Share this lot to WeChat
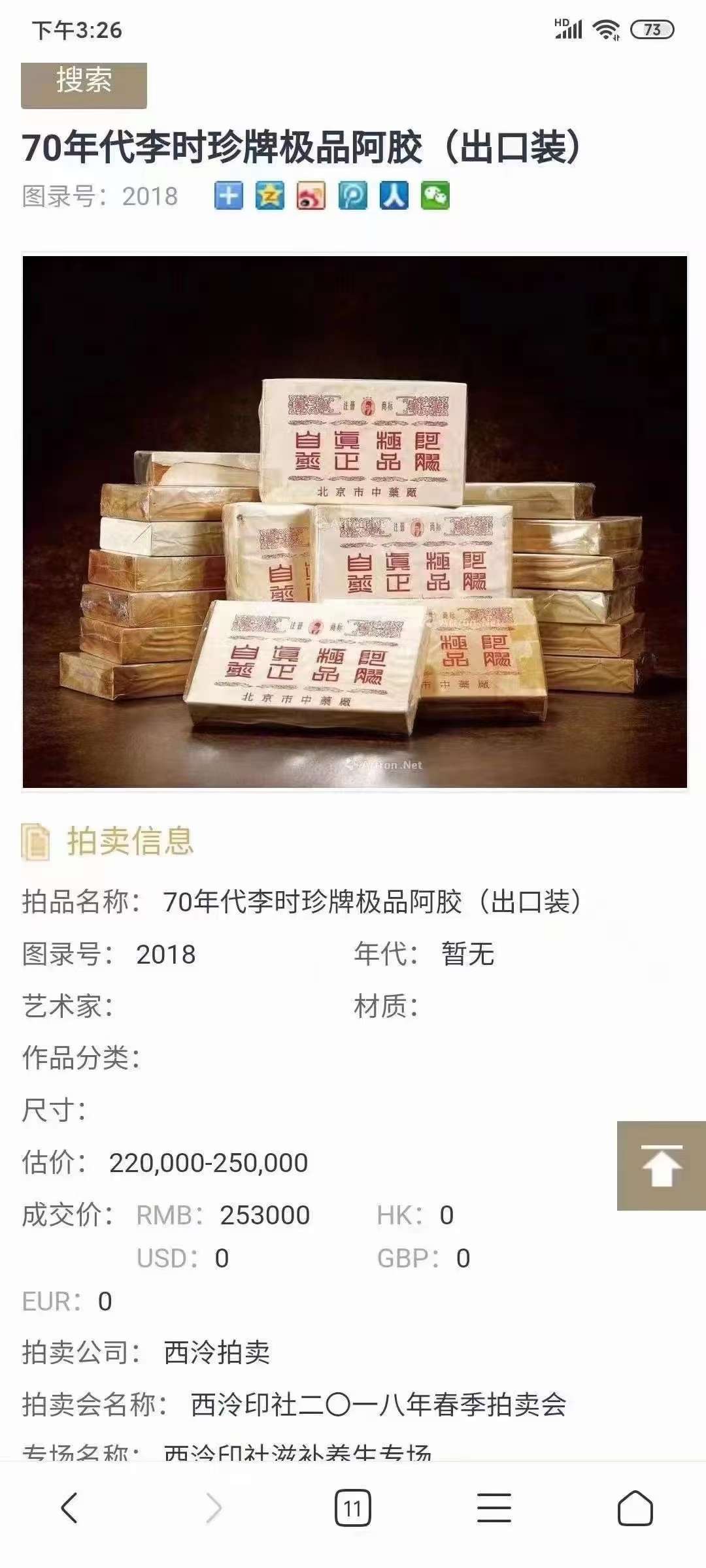 click(435, 196)
